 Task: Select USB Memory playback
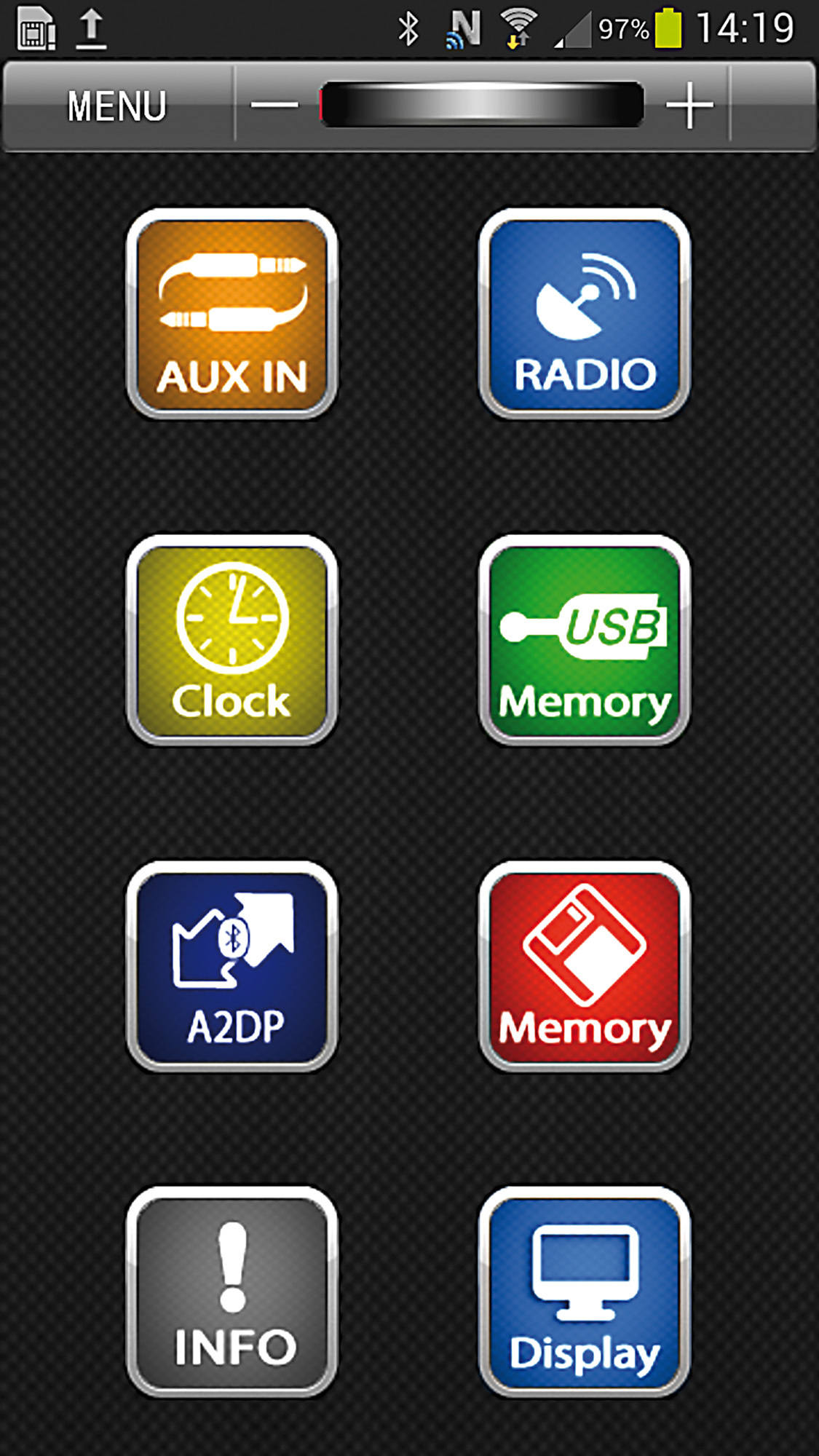[x=585, y=640]
